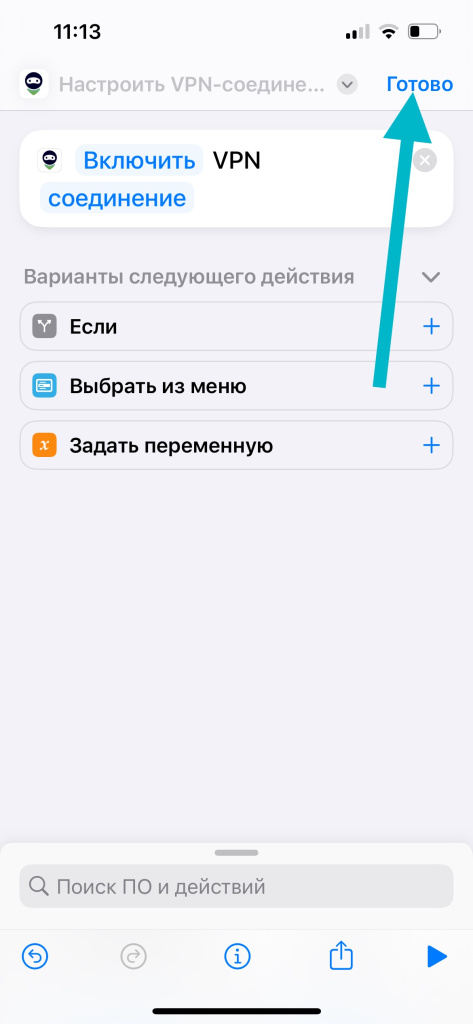The height and width of the screenshot is (1024, 473).
Task: Tap Готово to finish the shortcut
Action: click(419, 84)
